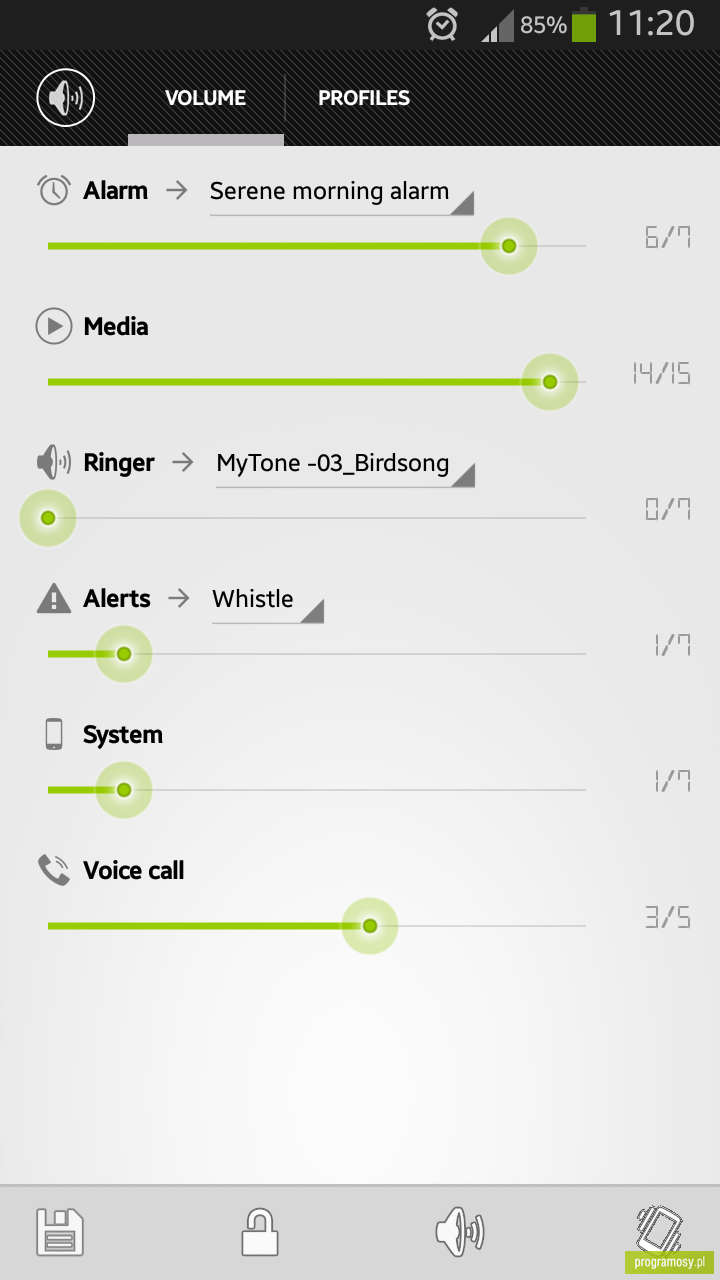Viewport: 720px width, 1280px height.
Task: Tap the speaker sound mode icon at bottom
Action: pos(460,1232)
